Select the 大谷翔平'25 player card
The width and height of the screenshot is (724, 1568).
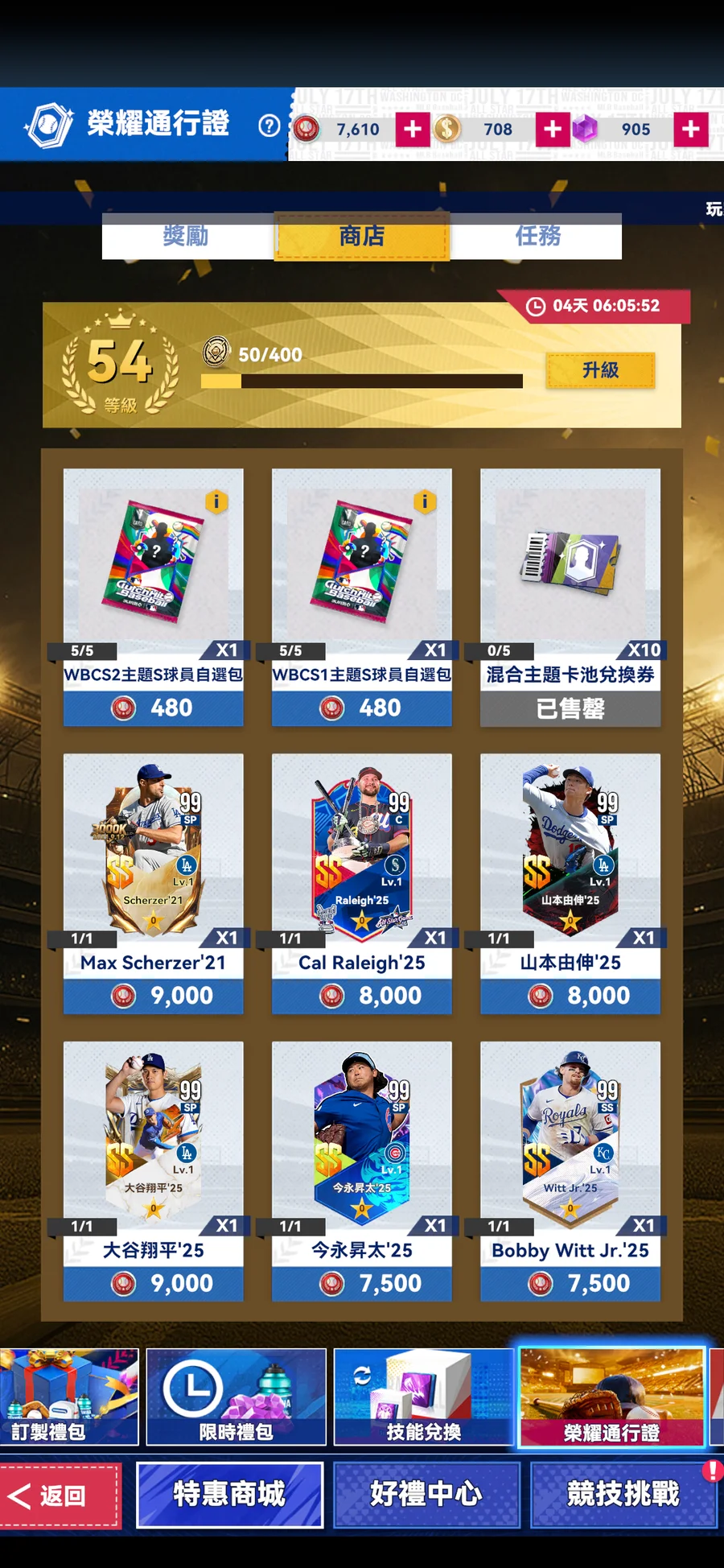point(154,1137)
